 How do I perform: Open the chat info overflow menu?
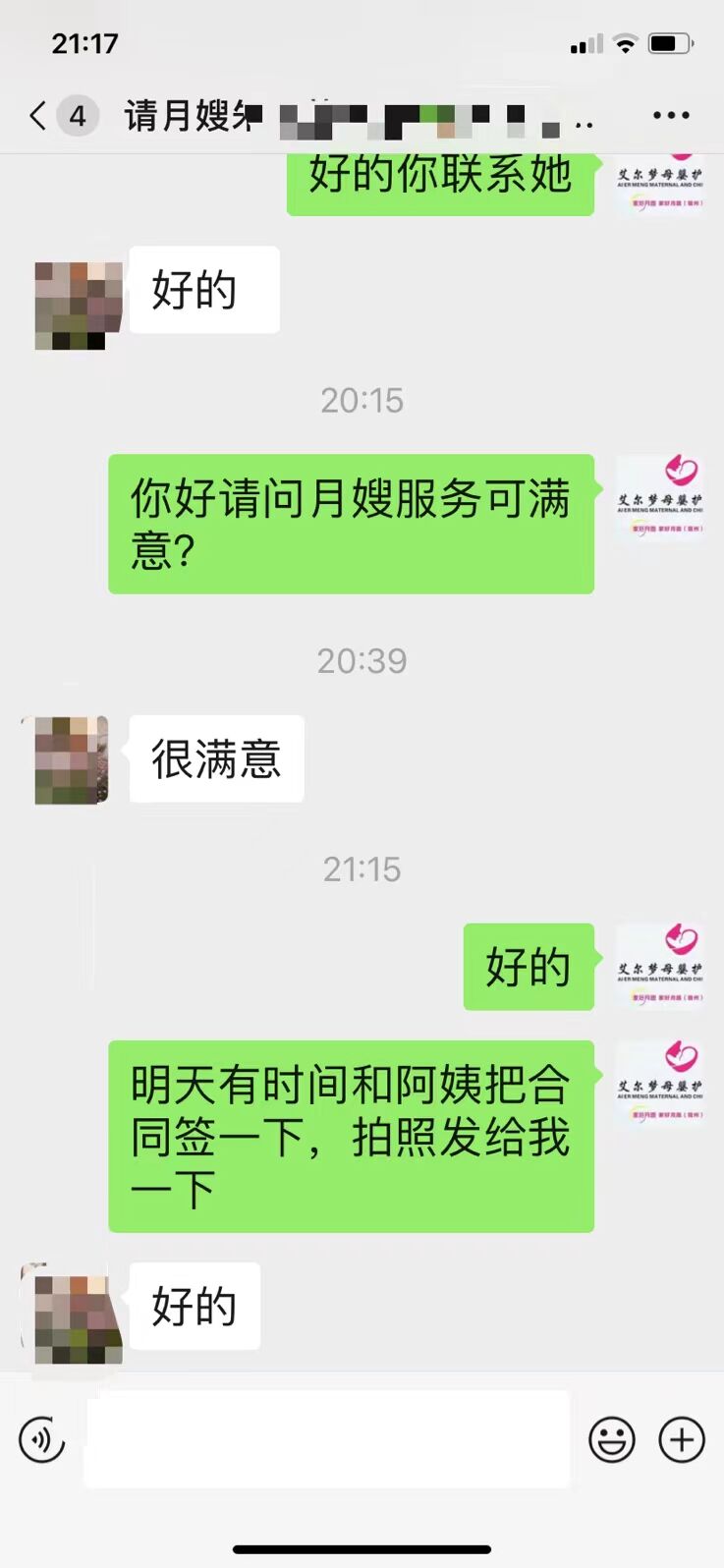[671, 116]
